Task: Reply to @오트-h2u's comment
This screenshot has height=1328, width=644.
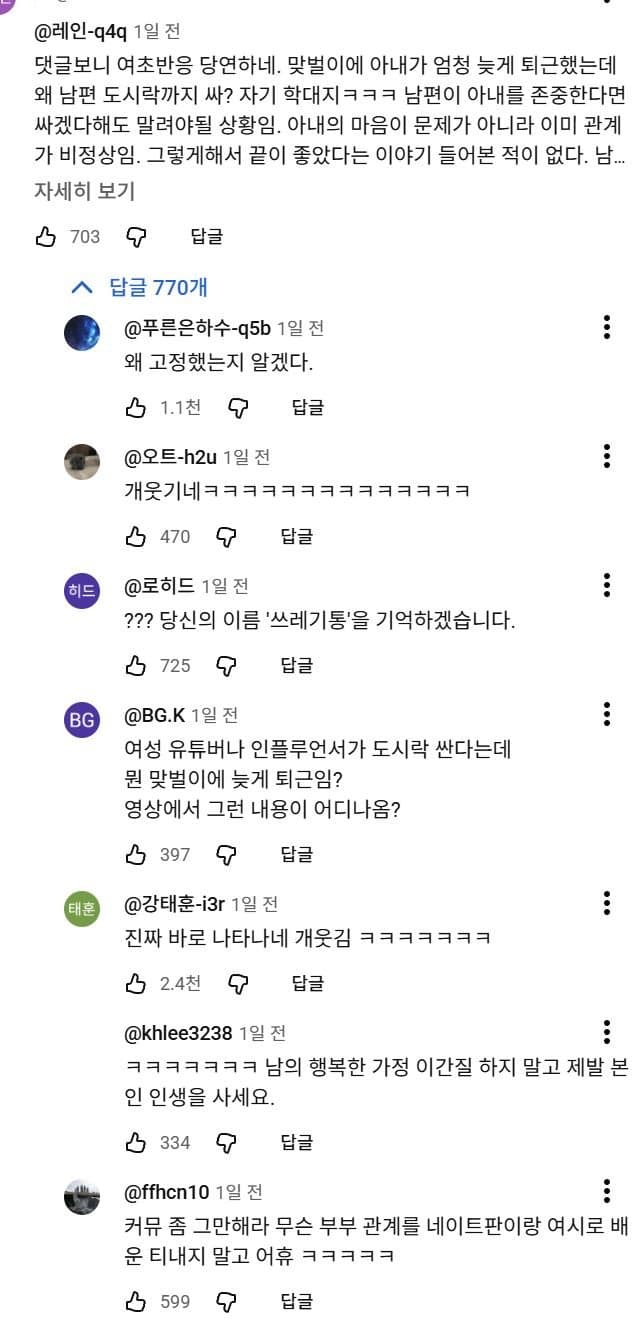Action: [x=296, y=537]
